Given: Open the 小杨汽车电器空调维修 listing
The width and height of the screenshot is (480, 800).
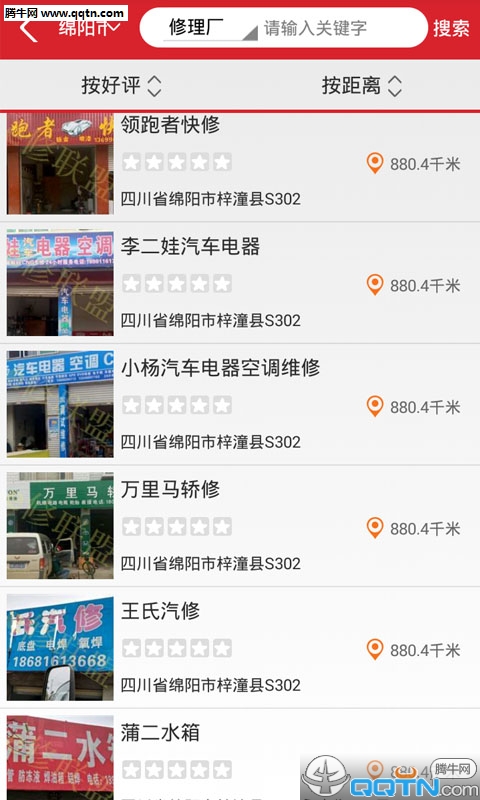Looking at the screenshot, I should [240, 405].
